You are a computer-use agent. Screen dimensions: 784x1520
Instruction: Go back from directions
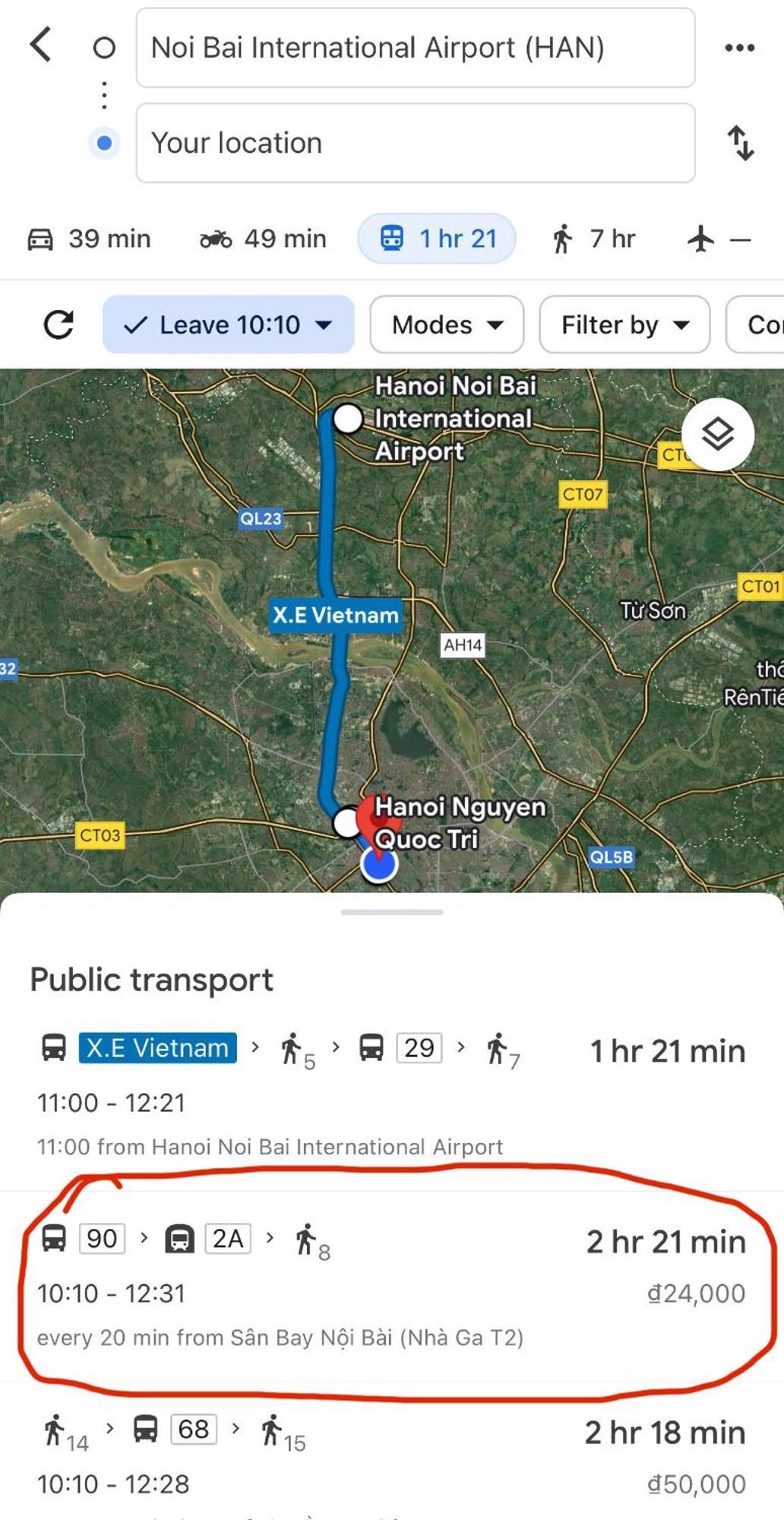pos(42,46)
